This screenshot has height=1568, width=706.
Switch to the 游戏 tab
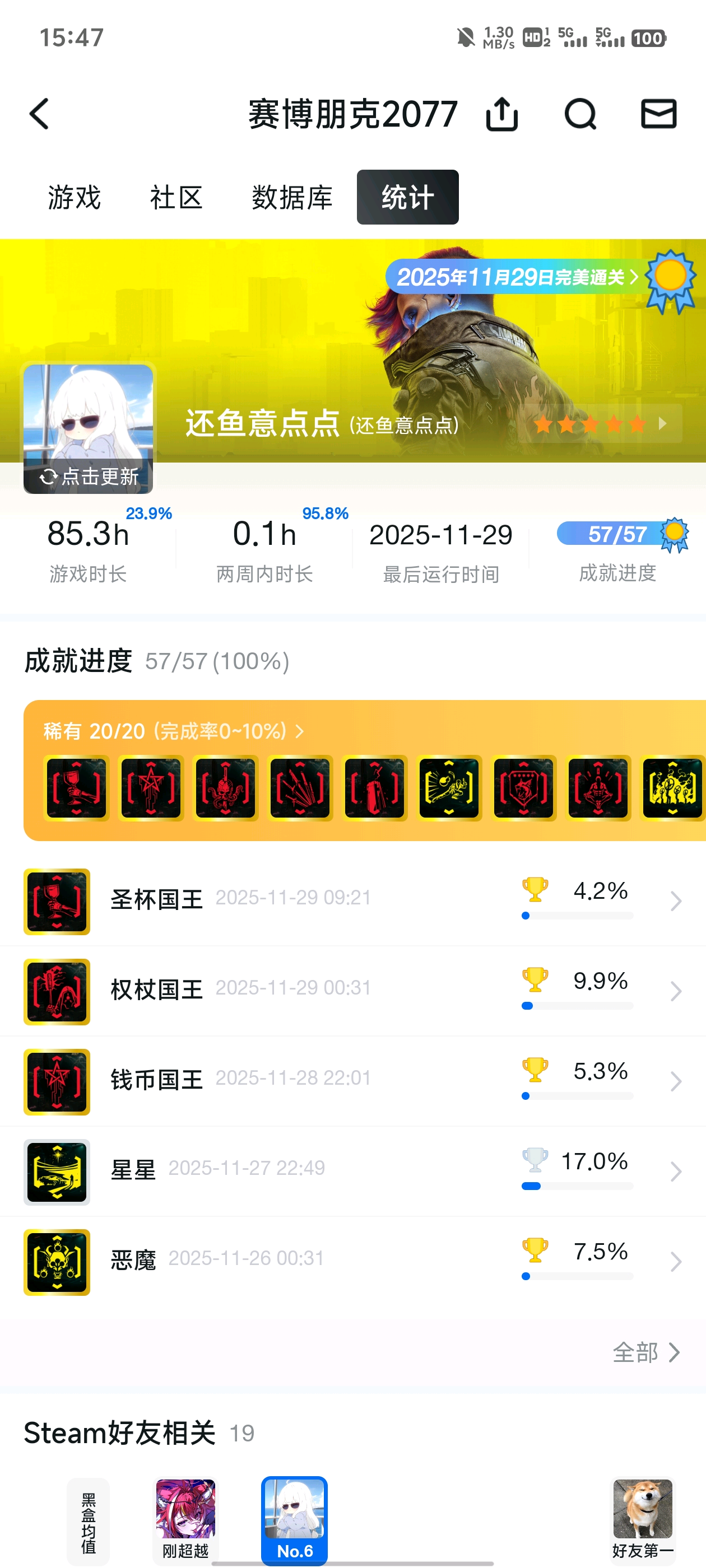pyautogui.click(x=75, y=197)
